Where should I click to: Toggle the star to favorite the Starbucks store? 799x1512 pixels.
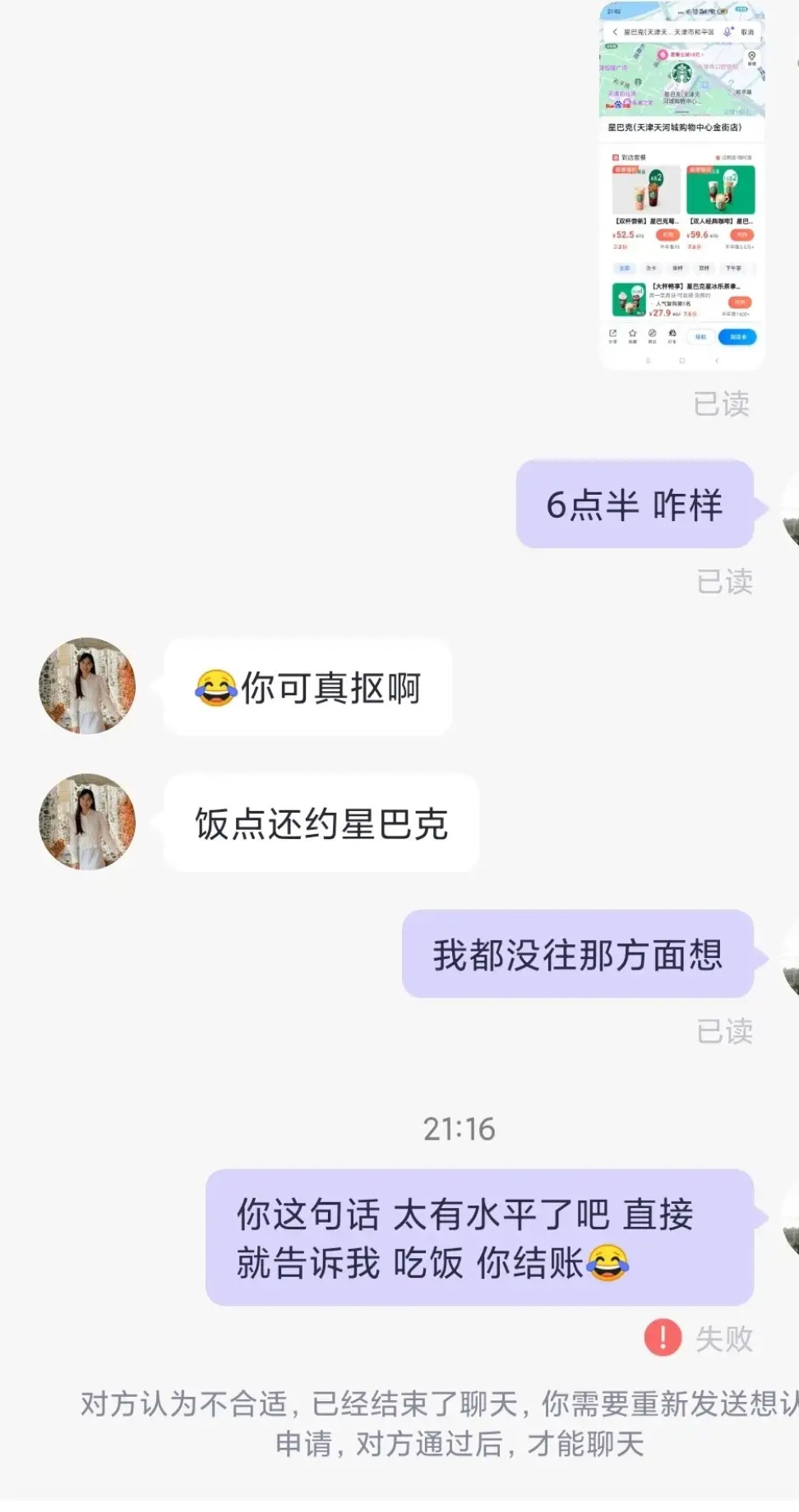632,333
